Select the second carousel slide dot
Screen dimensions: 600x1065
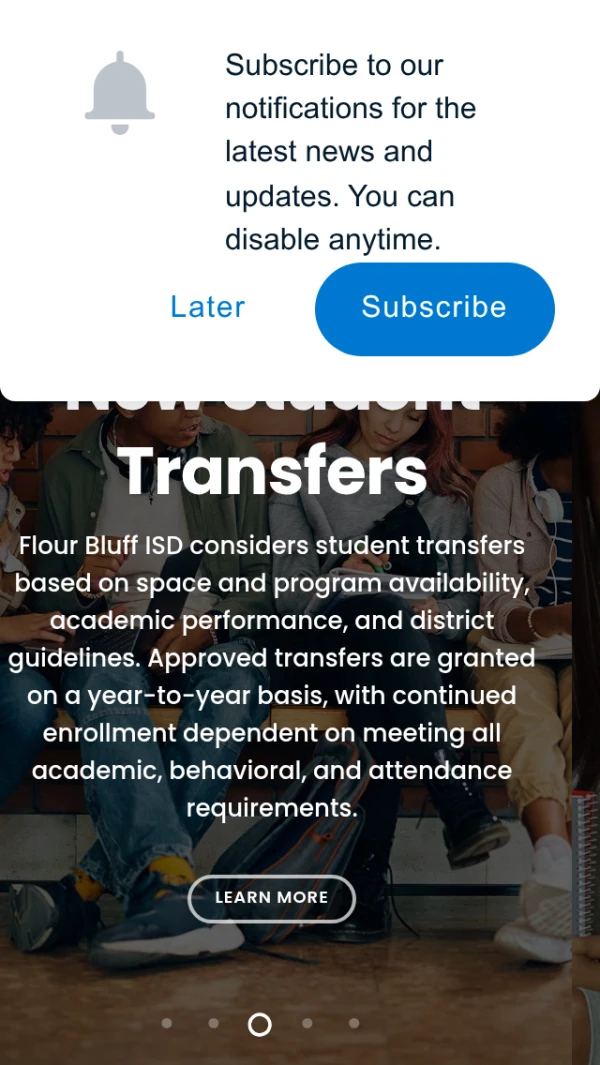[x=213, y=1023]
